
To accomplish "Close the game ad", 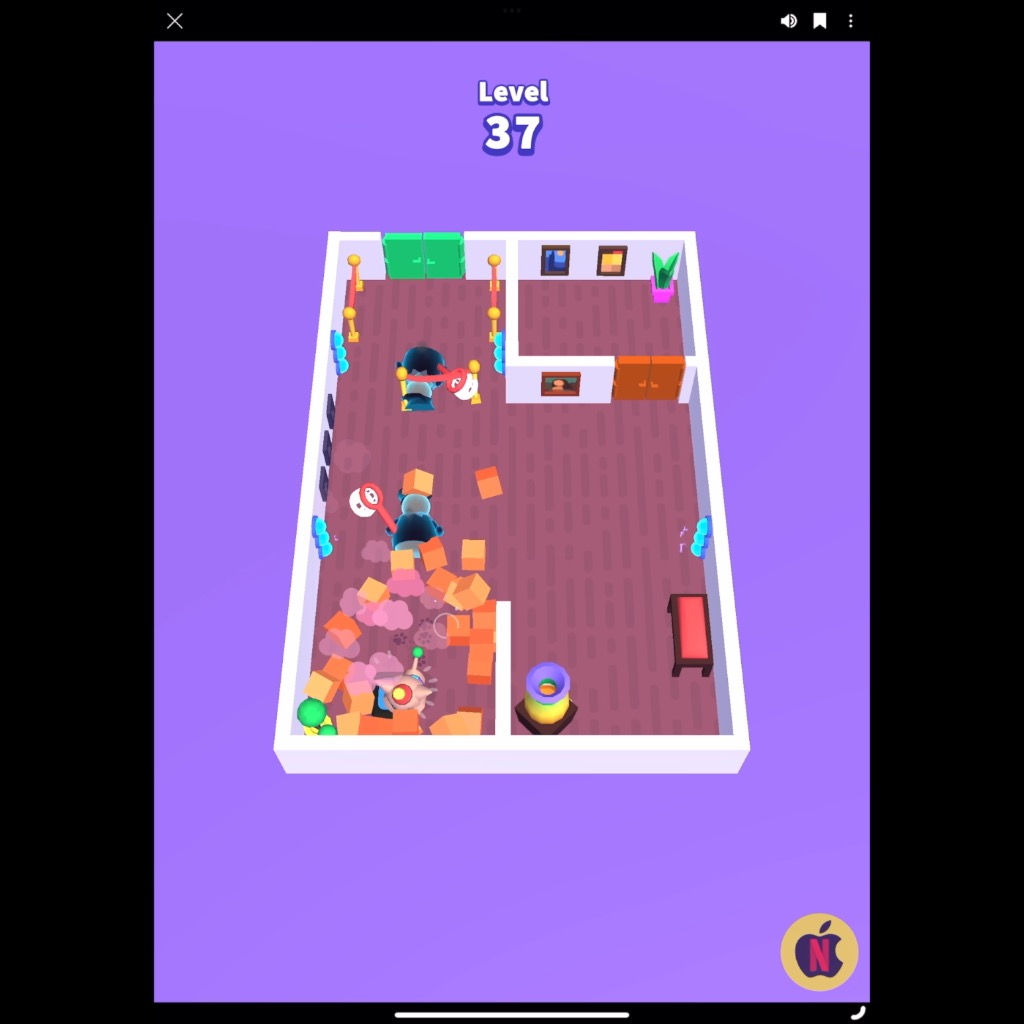I will (175, 21).
